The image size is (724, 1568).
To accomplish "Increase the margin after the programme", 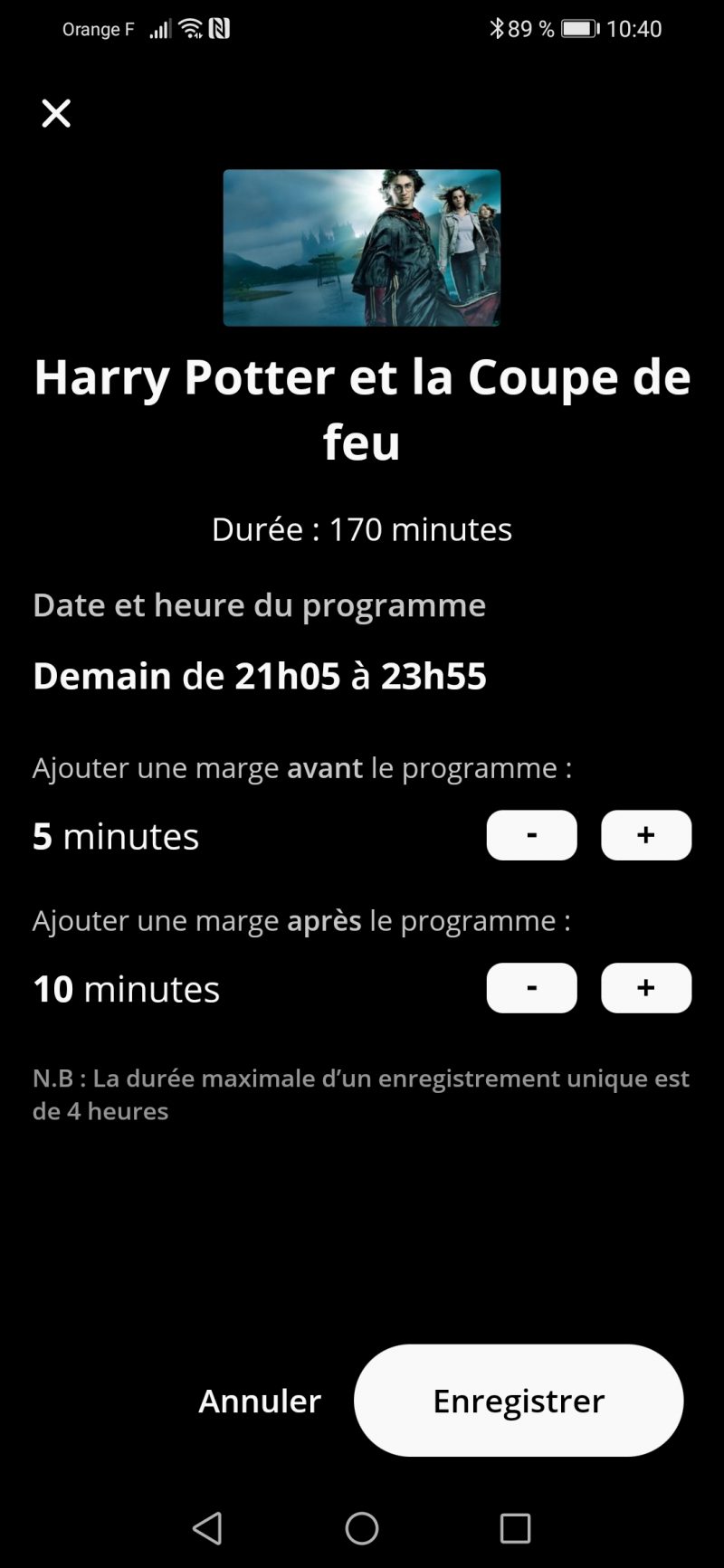I will pyautogui.click(x=646, y=988).
